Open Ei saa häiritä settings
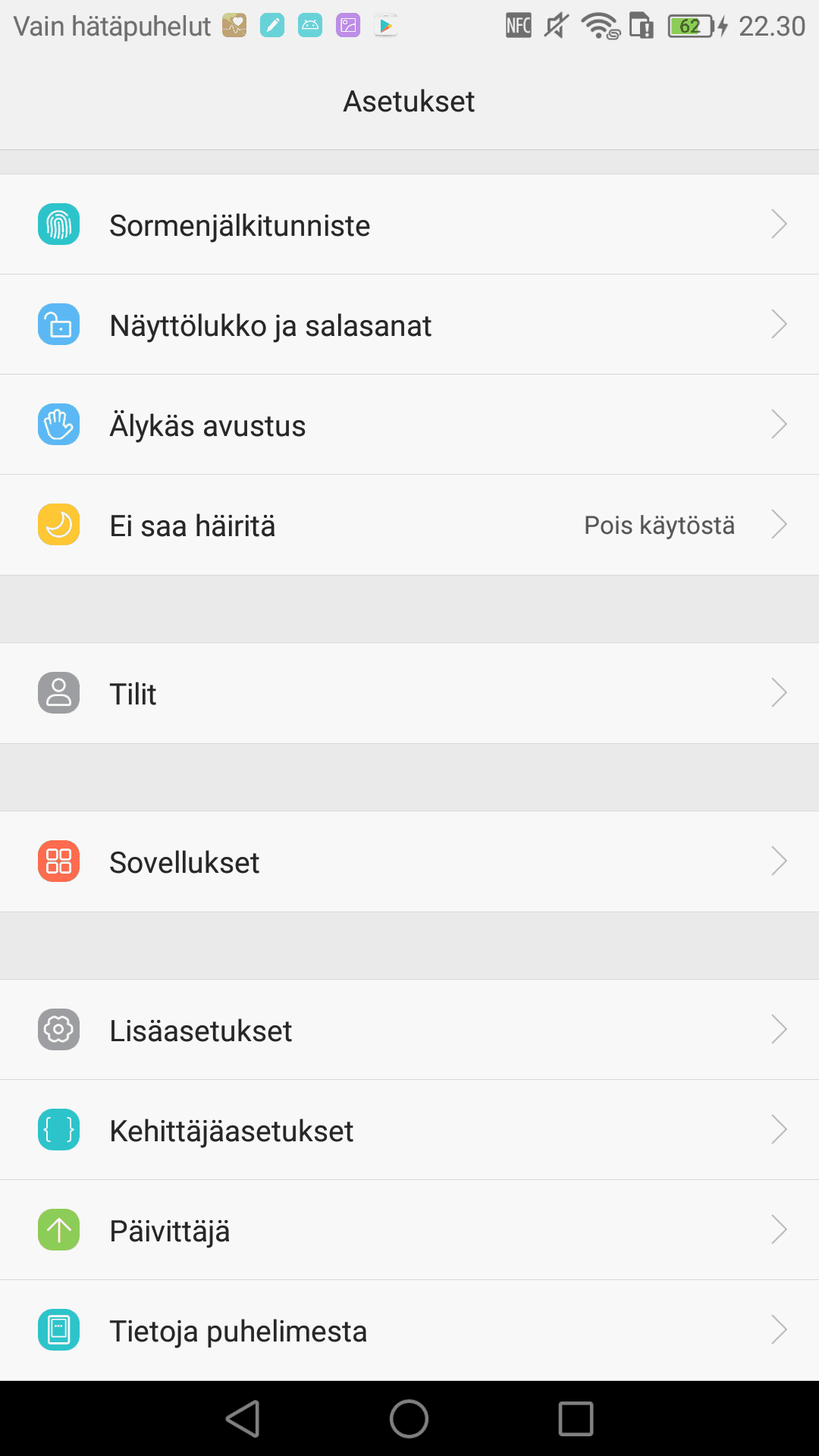This screenshot has width=819, height=1456. [x=409, y=526]
